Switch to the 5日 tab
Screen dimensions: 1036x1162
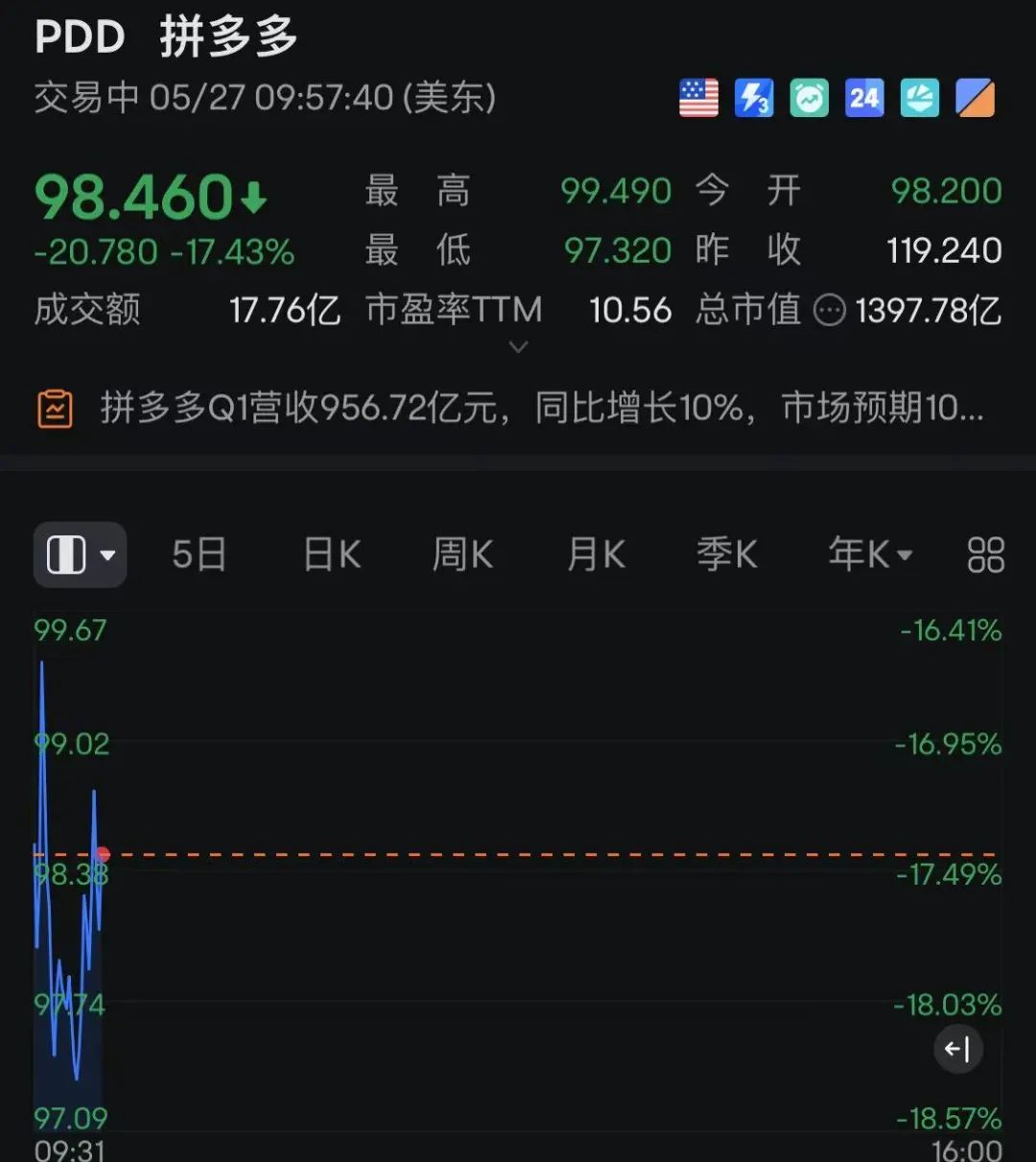pos(199,555)
